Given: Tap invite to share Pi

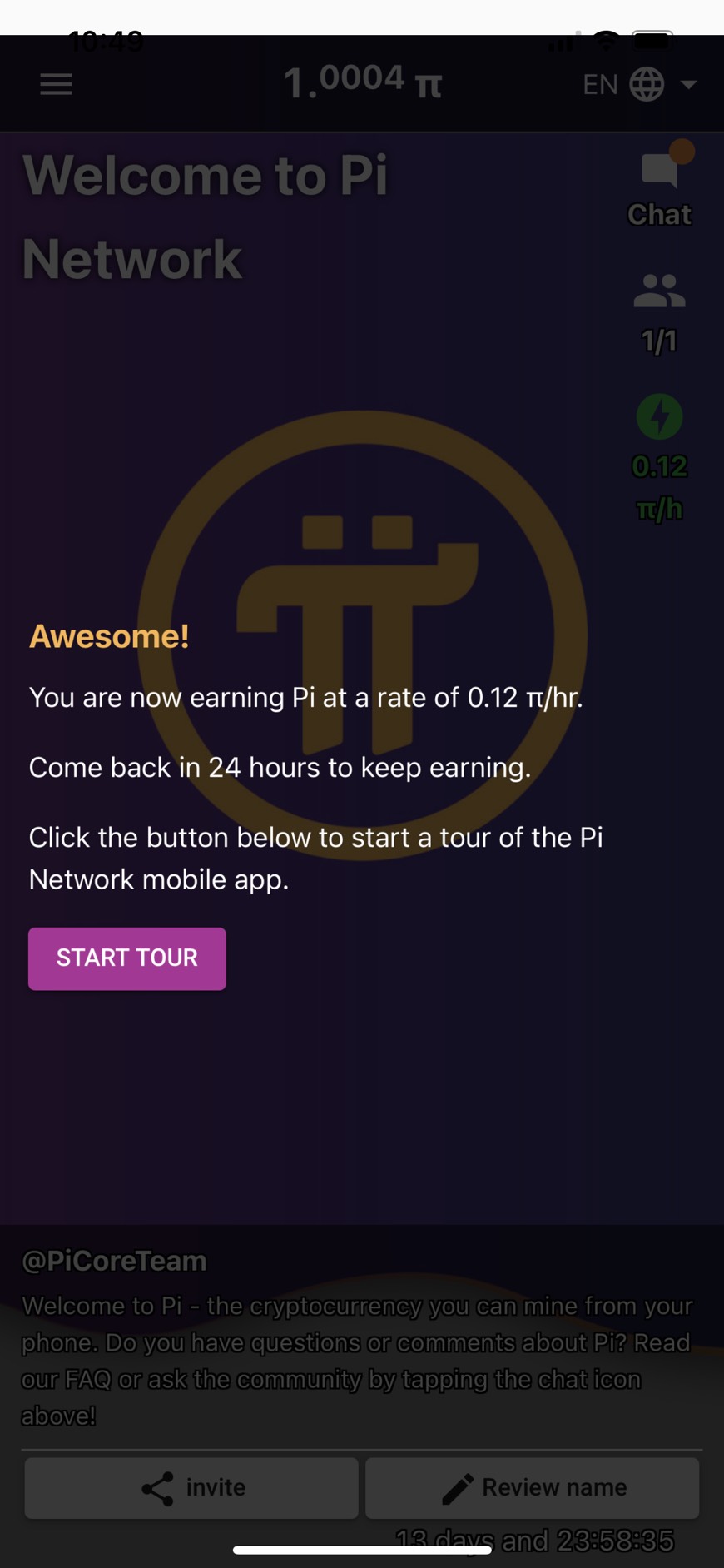Looking at the screenshot, I should tap(191, 1487).
